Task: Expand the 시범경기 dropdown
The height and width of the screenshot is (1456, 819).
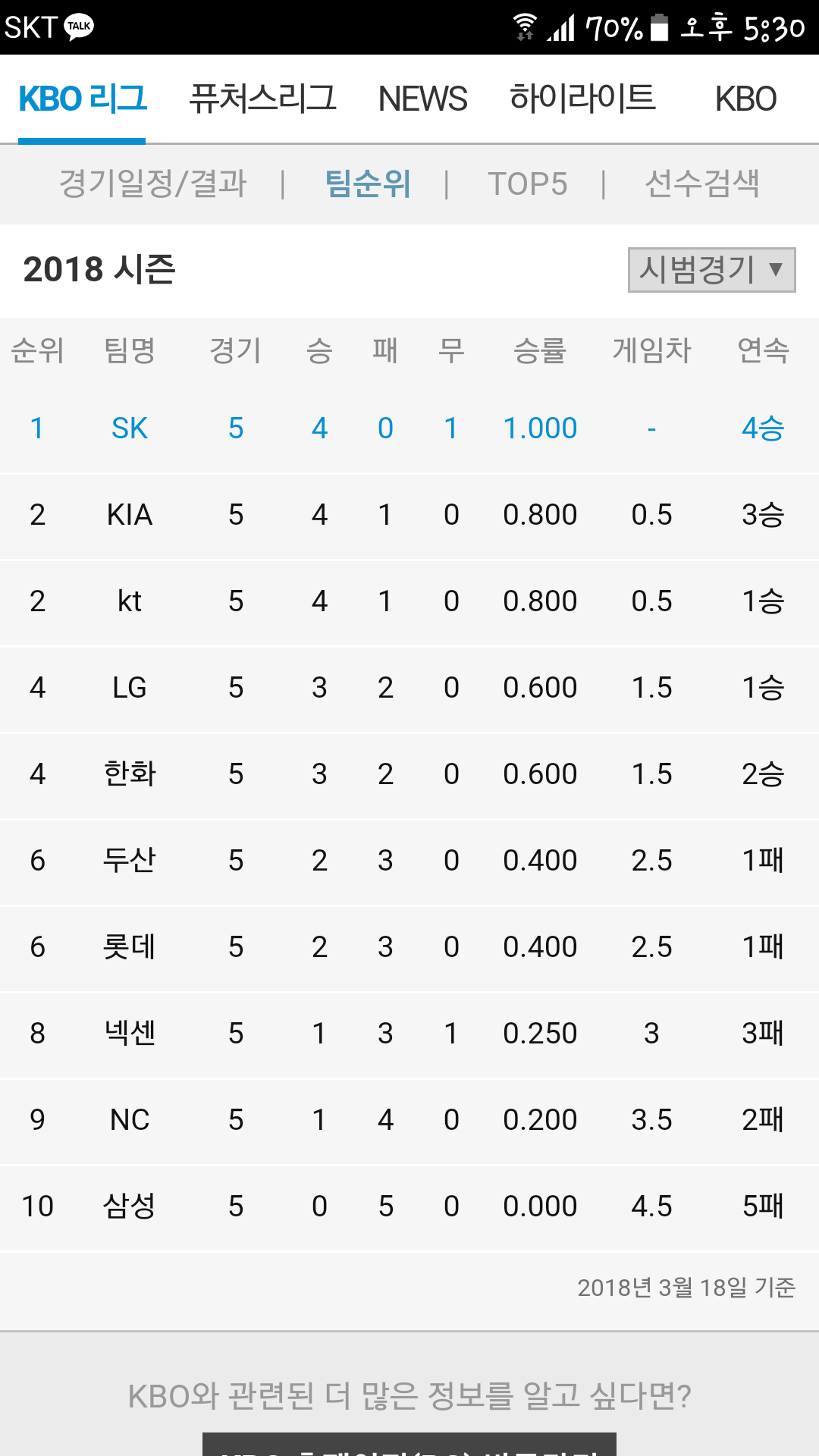Action: pyautogui.click(x=712, y=269)
